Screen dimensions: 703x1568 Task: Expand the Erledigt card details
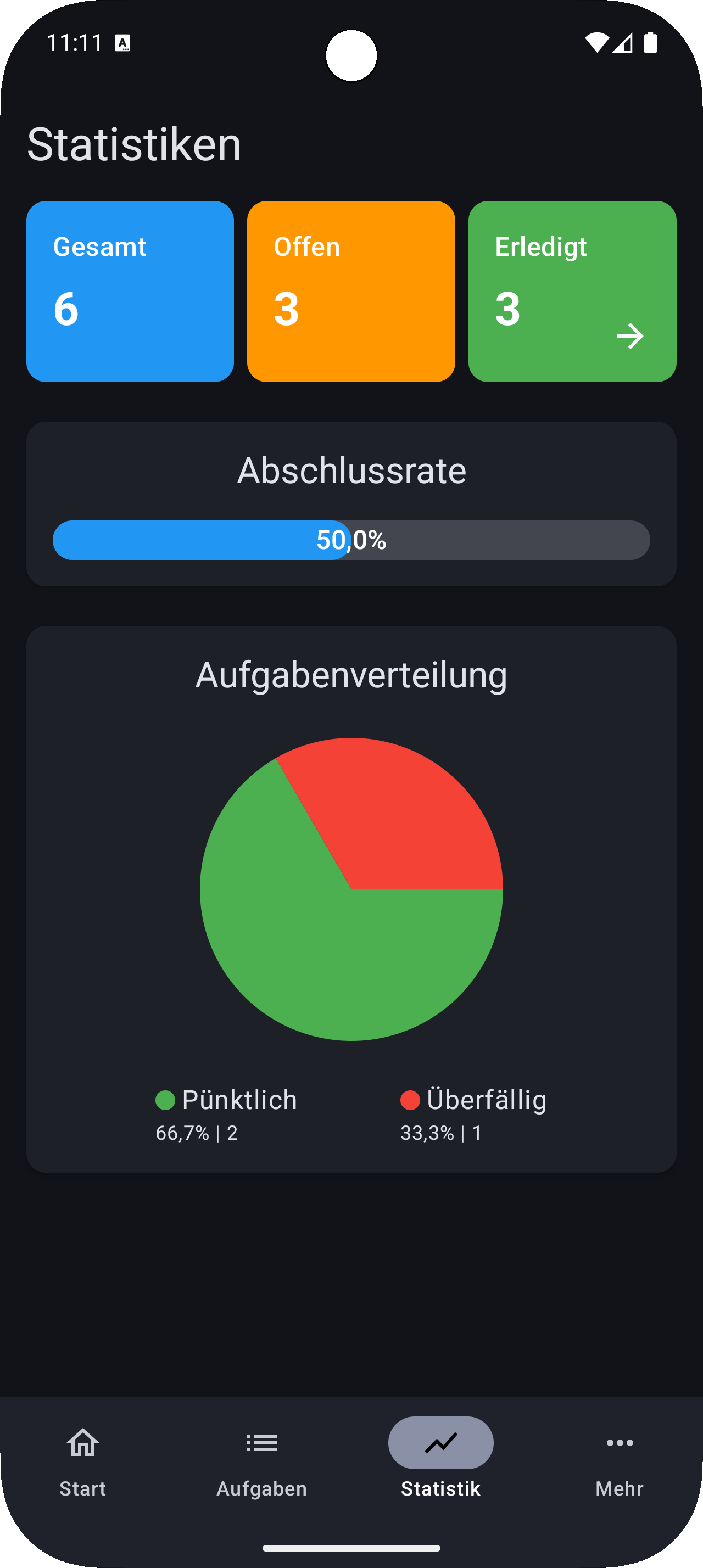[x=572, y=291]
